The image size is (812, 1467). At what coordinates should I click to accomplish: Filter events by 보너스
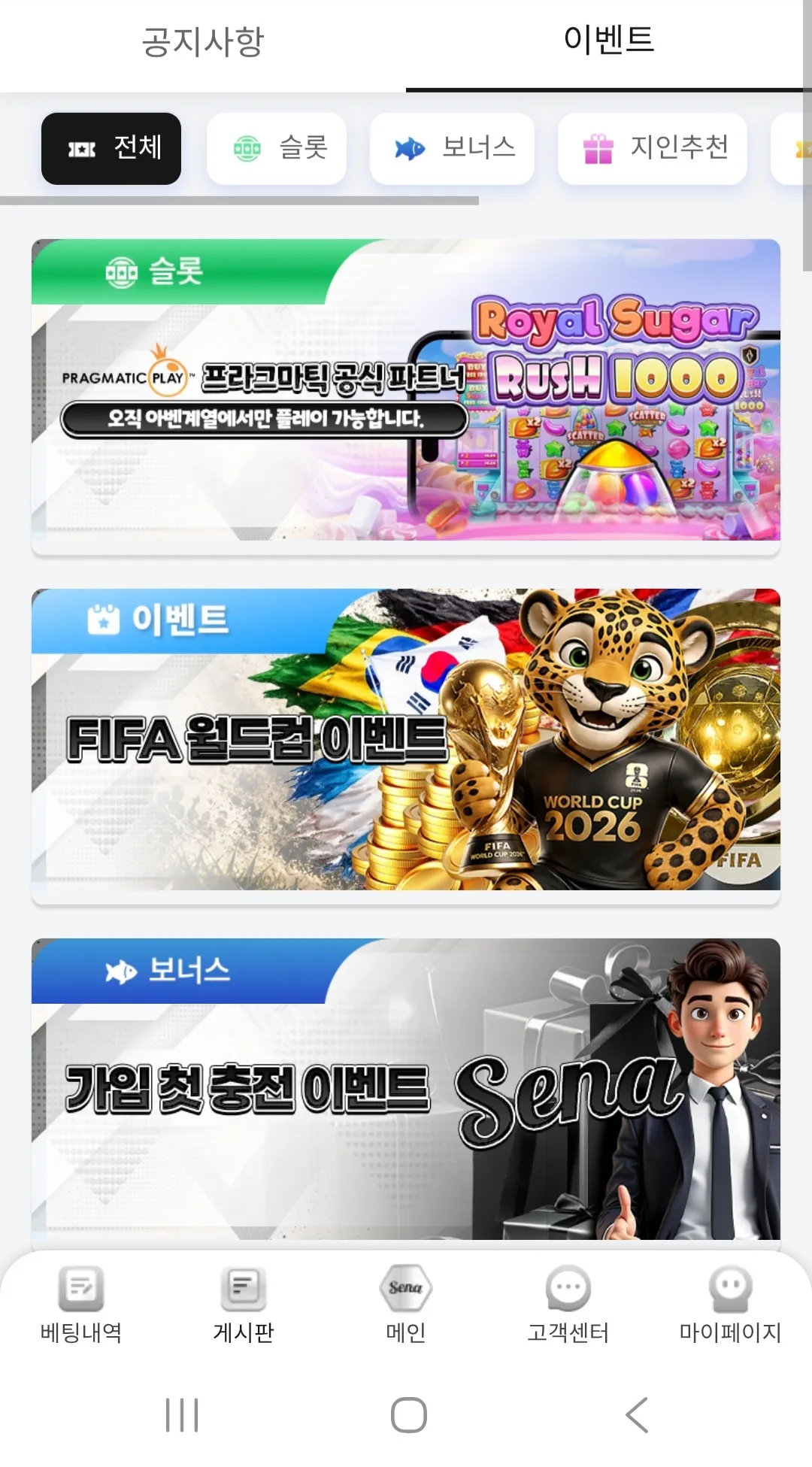[452, 148]
